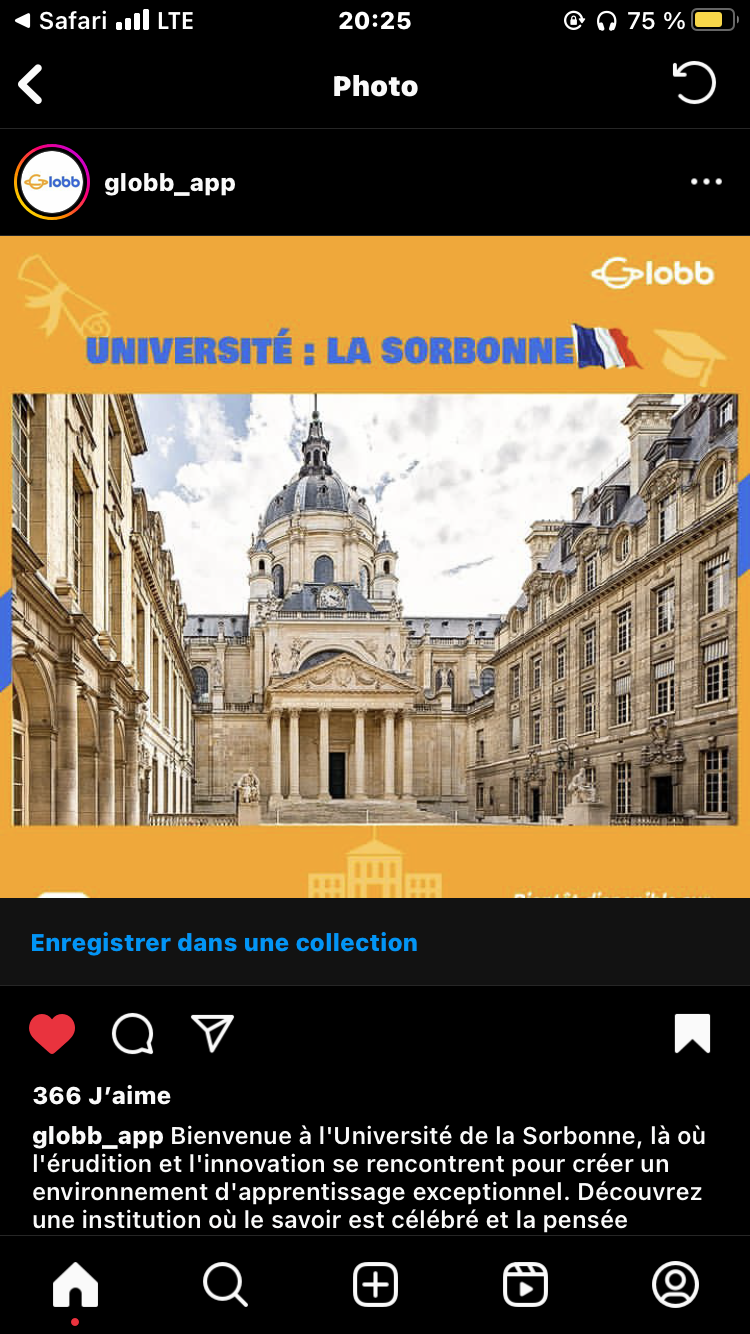
Task: Switch to the Profile tab
Action: (675, 1284)
